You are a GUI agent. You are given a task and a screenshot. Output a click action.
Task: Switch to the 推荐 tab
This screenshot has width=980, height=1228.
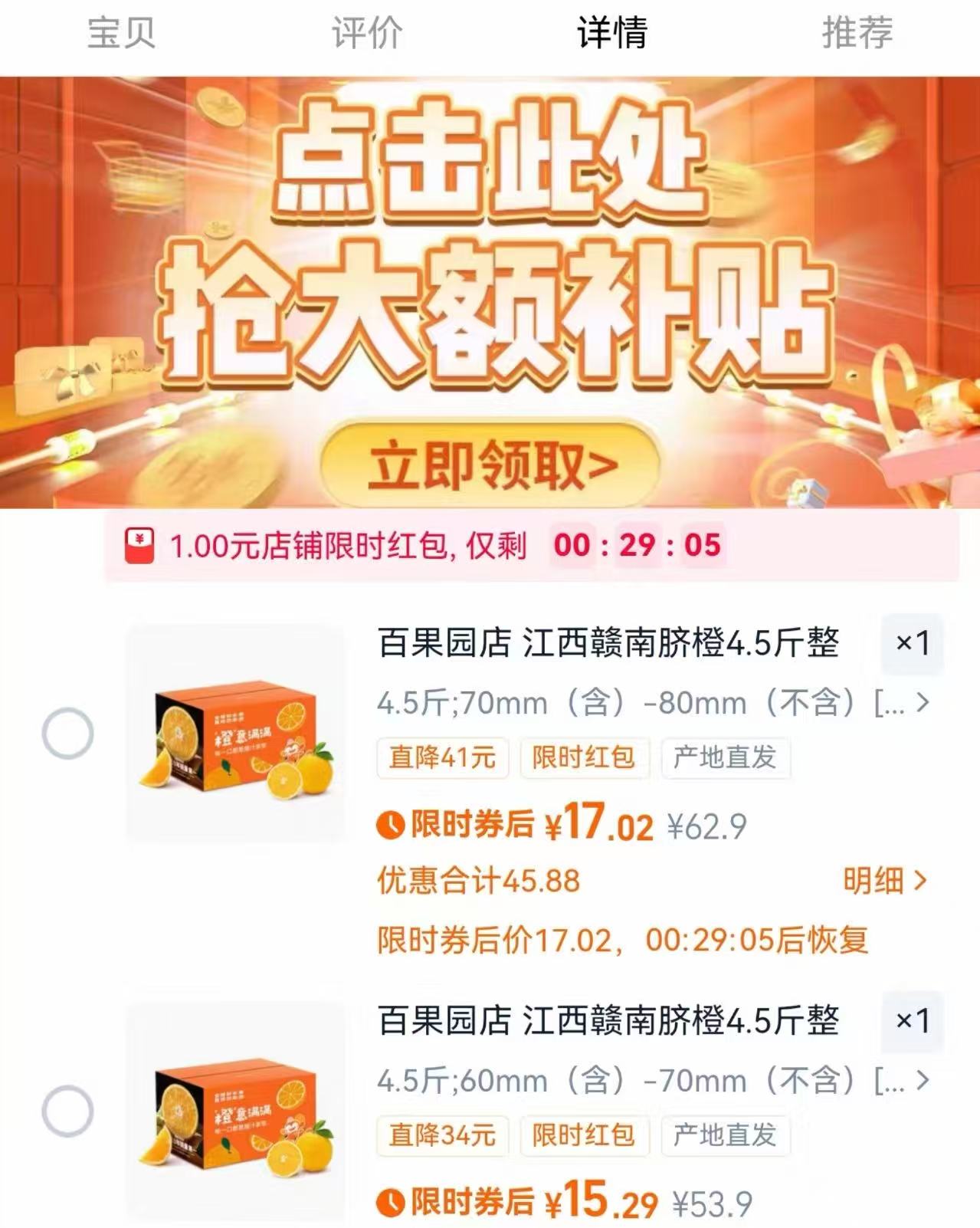858,34
